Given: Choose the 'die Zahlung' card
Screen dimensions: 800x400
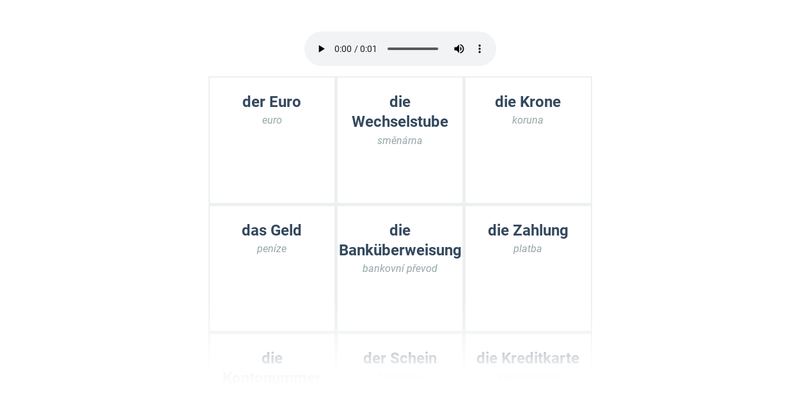Looking at the screenshot, I should 528,268.
